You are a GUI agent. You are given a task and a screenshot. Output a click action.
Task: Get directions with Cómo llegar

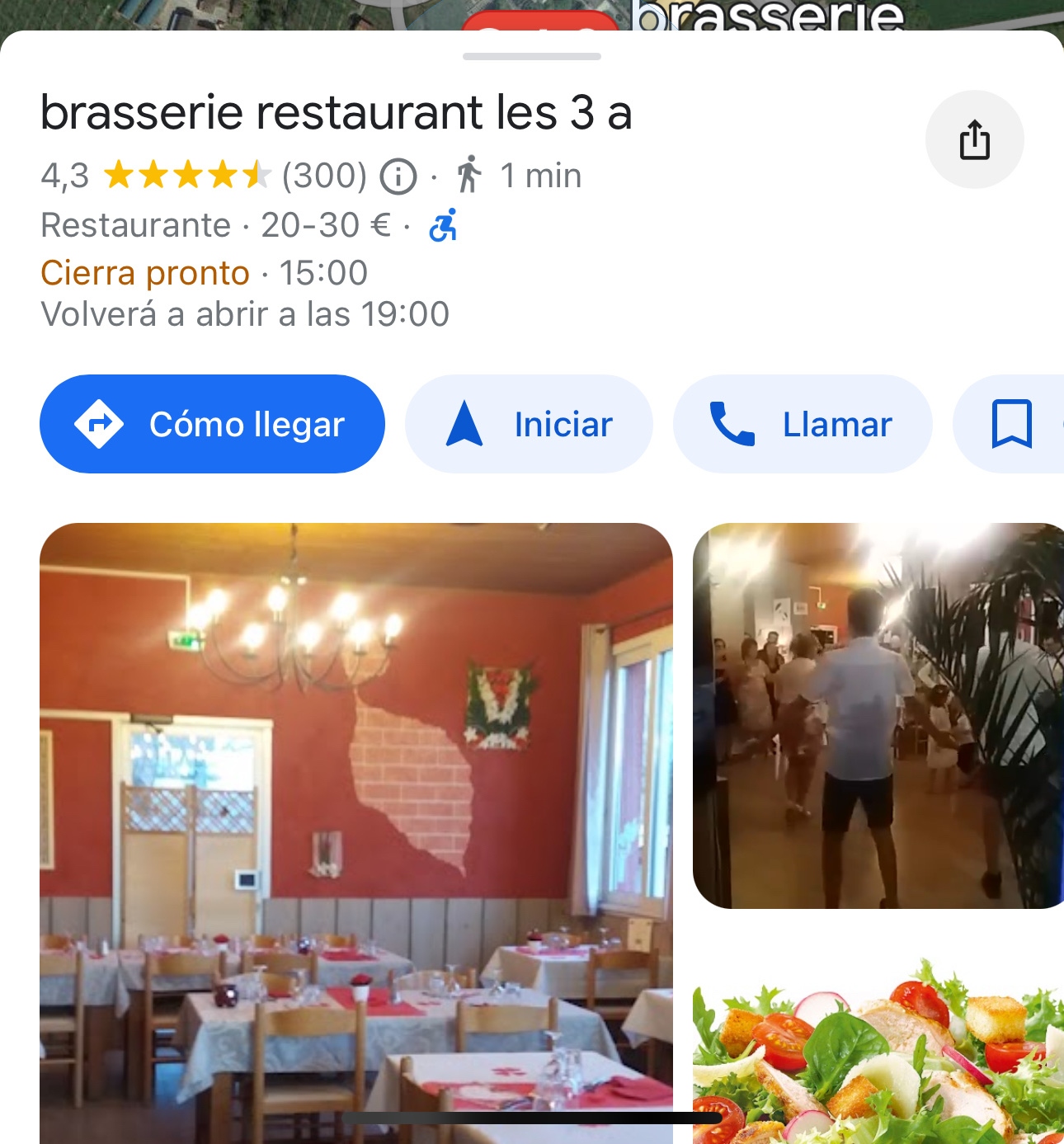pos(212,424)
